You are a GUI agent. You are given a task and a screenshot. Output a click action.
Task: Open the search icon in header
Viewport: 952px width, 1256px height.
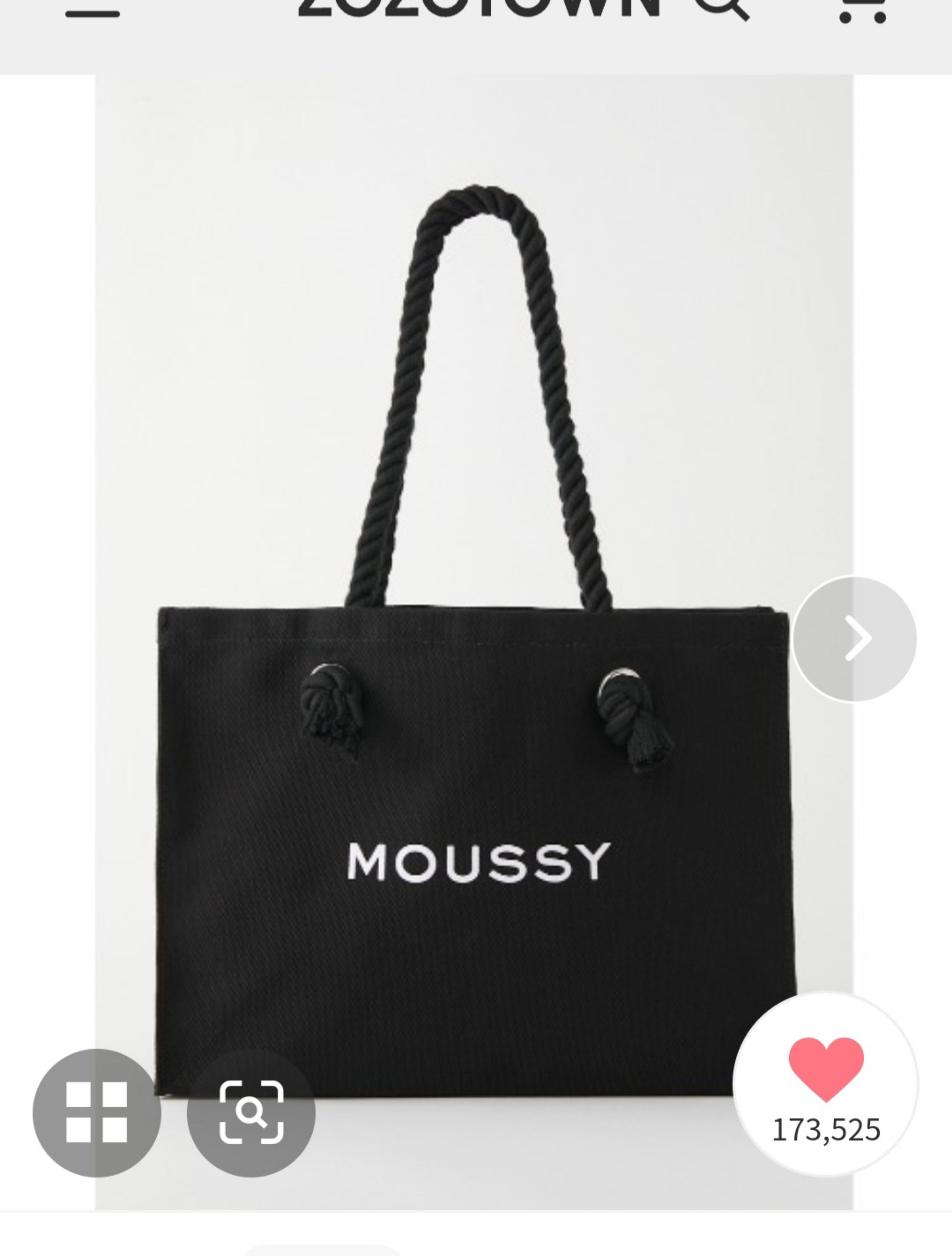click(x=722, y=9)
